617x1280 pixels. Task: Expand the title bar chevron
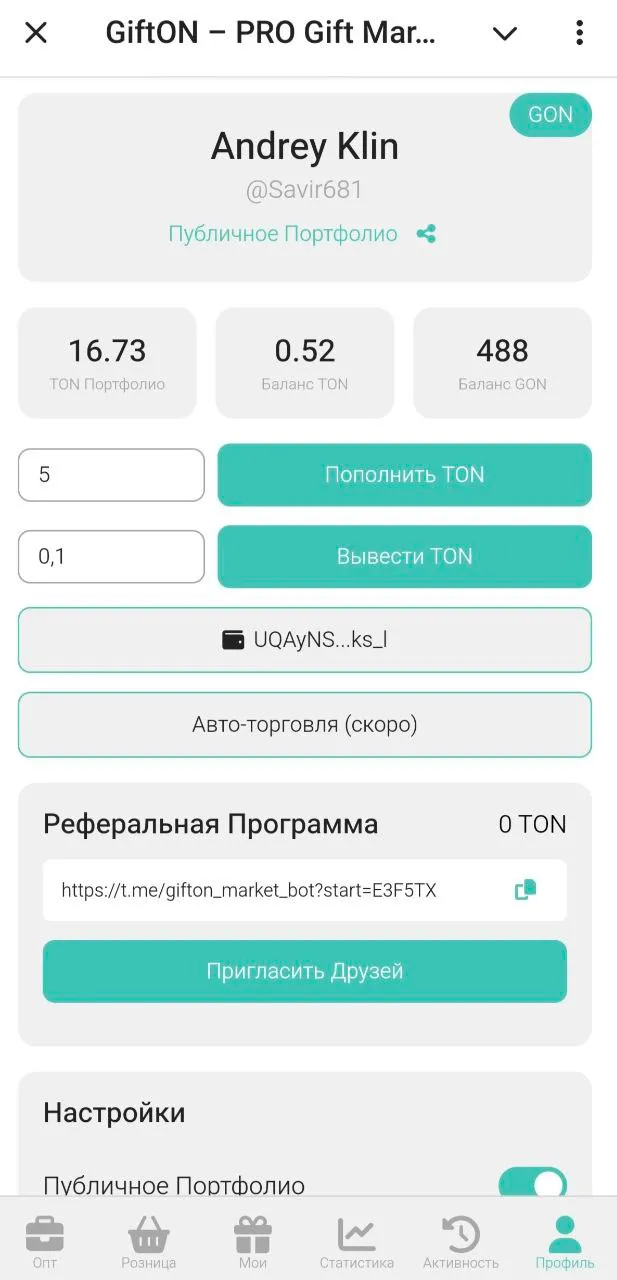click(x=505, y=33)
